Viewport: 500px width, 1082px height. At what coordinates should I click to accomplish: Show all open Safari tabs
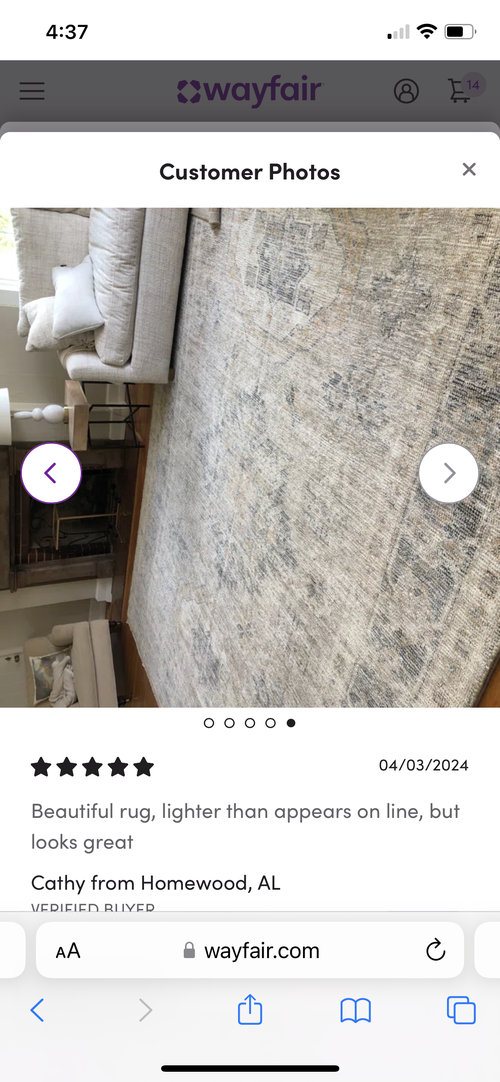tap(461, 1011)
